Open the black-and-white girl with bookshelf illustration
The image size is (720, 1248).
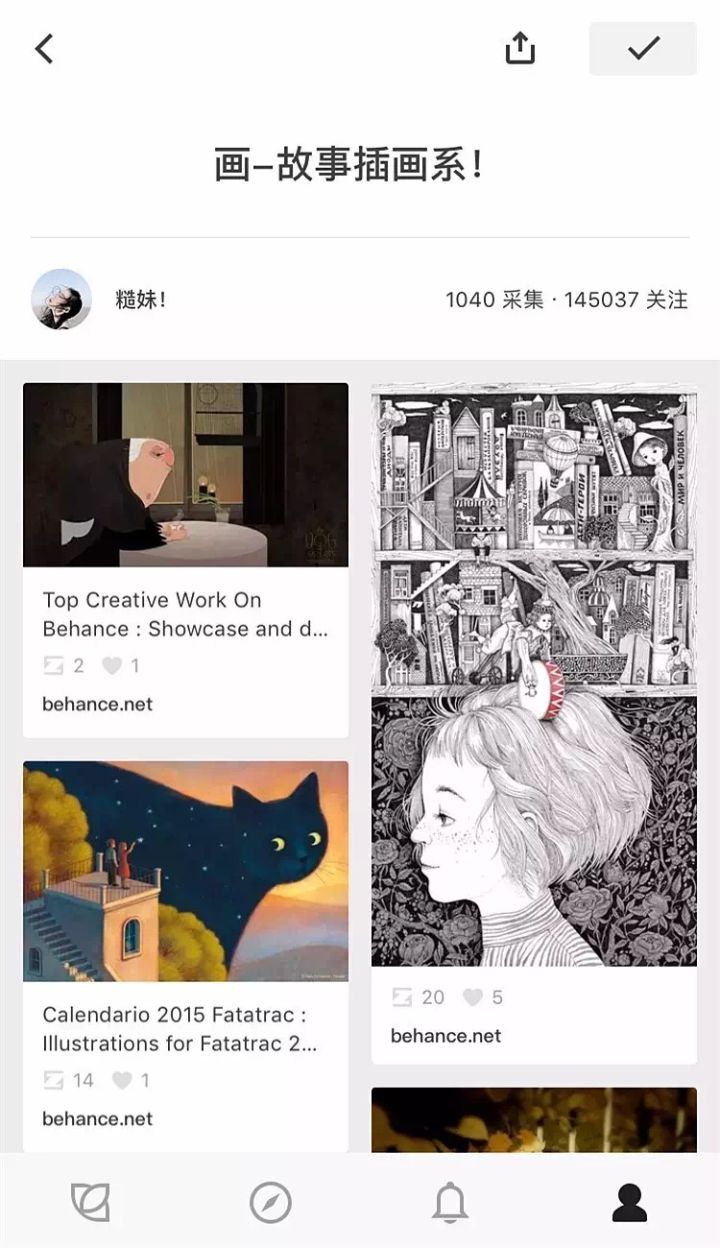534,722
